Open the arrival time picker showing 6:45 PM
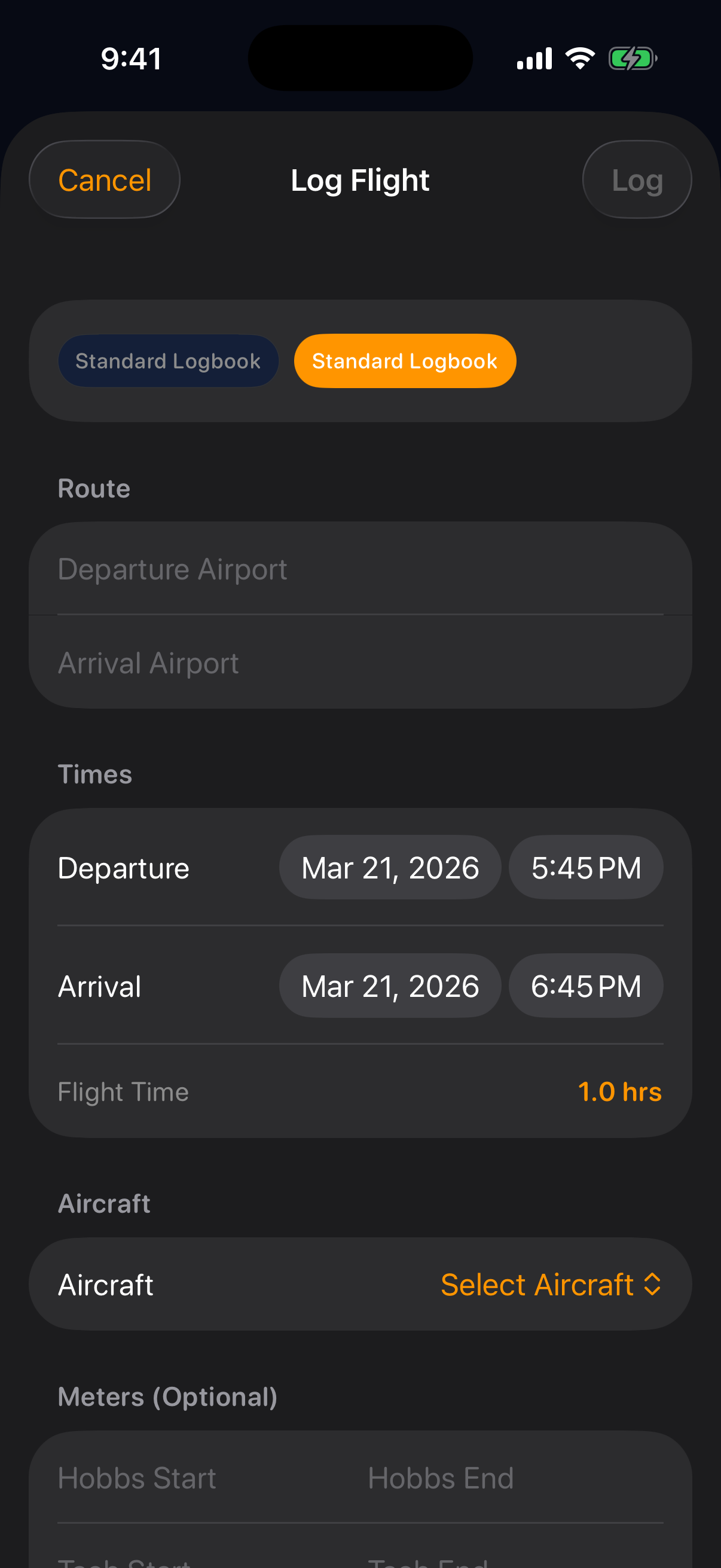 [585, 985]
